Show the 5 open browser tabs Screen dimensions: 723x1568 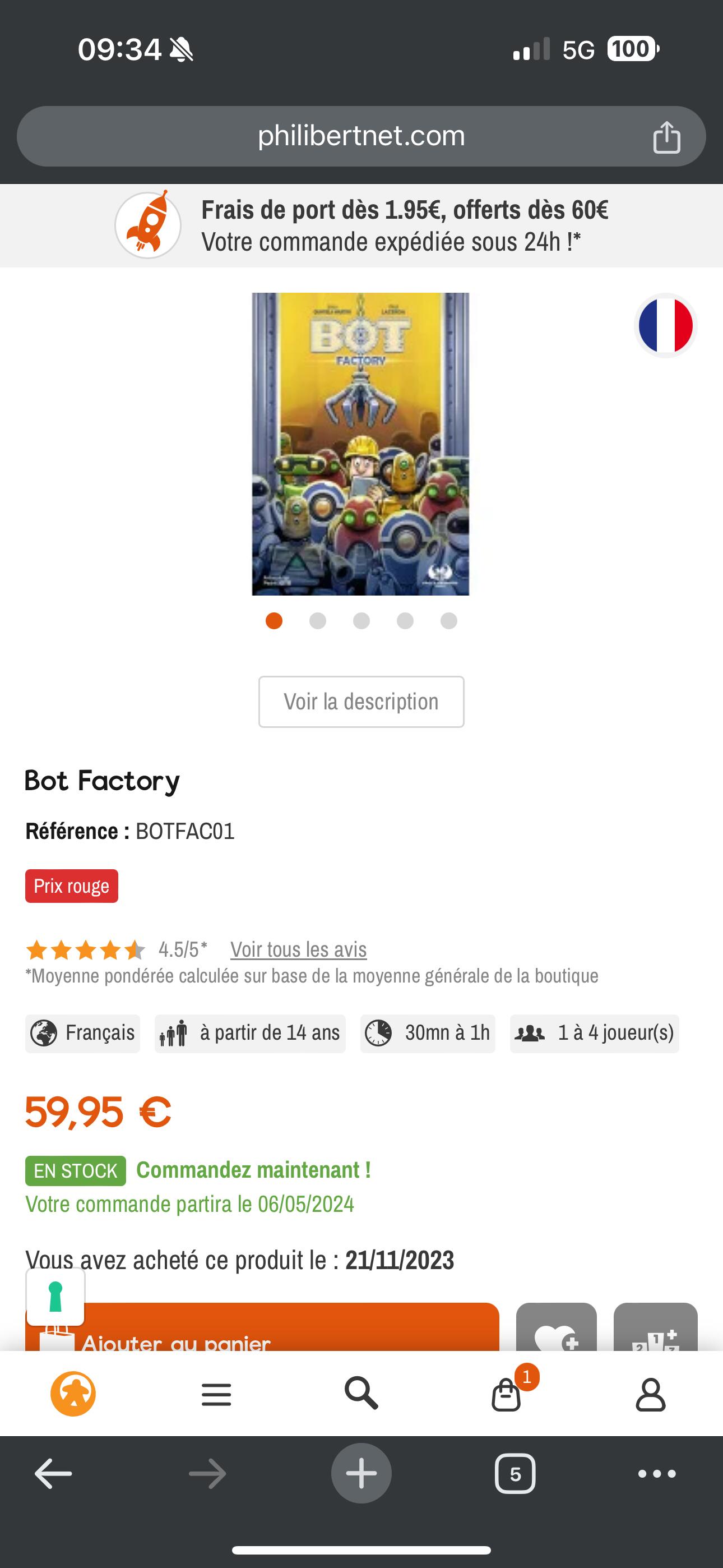pos(516,1474)
